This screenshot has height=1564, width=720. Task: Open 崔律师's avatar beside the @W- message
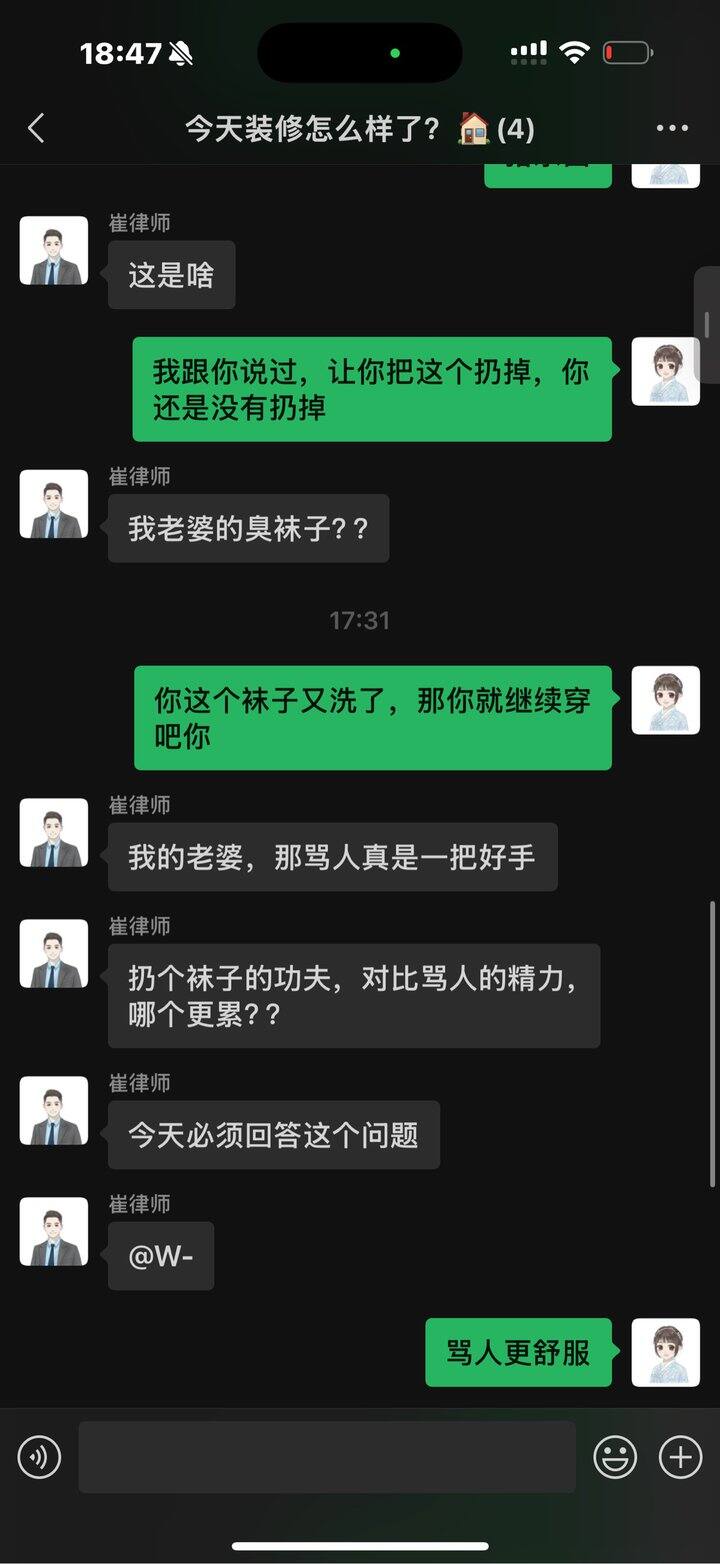(54, 1231)
